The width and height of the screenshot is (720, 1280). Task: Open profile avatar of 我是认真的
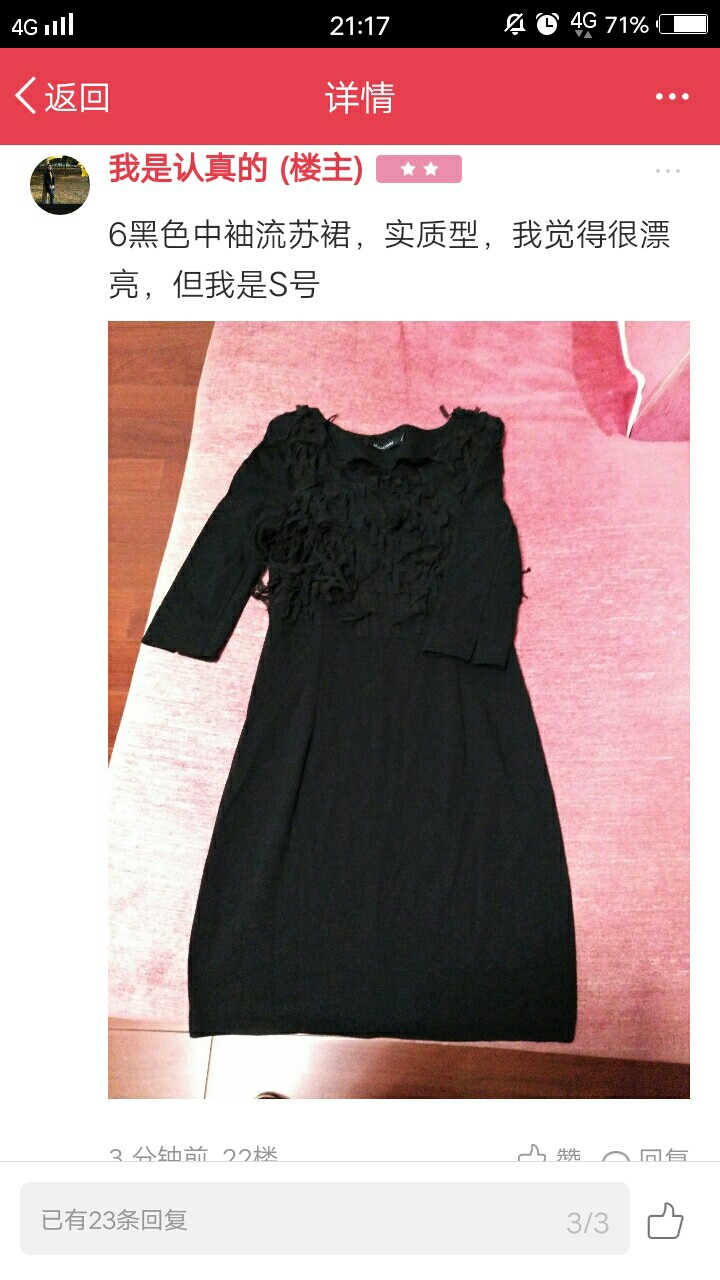coord(60,184)
